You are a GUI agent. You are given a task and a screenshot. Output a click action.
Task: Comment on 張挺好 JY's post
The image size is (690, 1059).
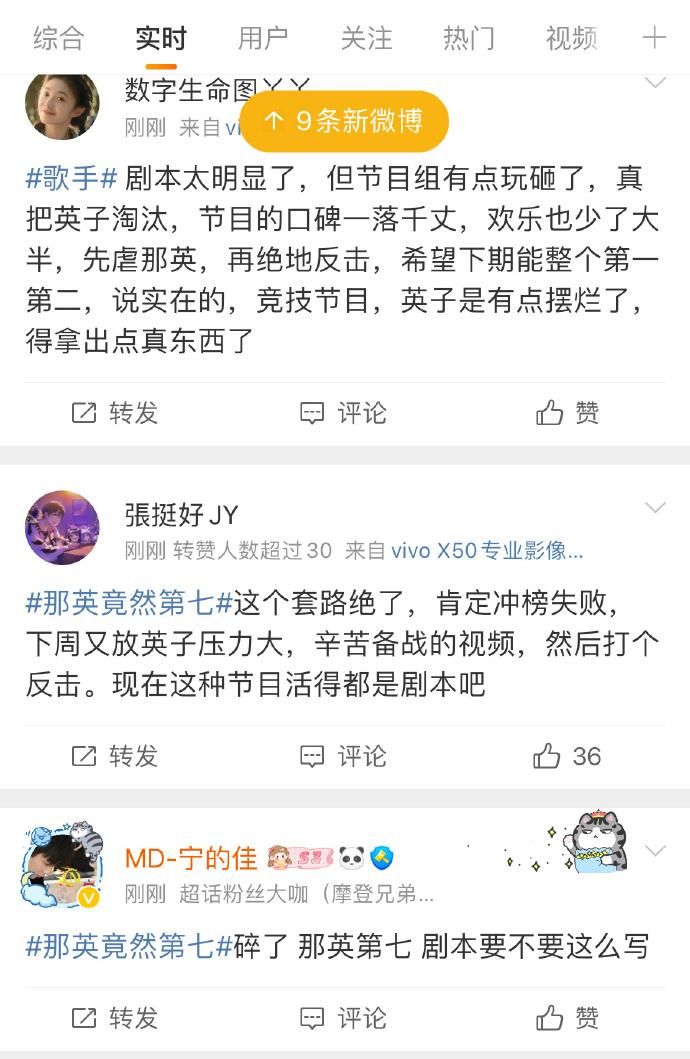[344, 756]
